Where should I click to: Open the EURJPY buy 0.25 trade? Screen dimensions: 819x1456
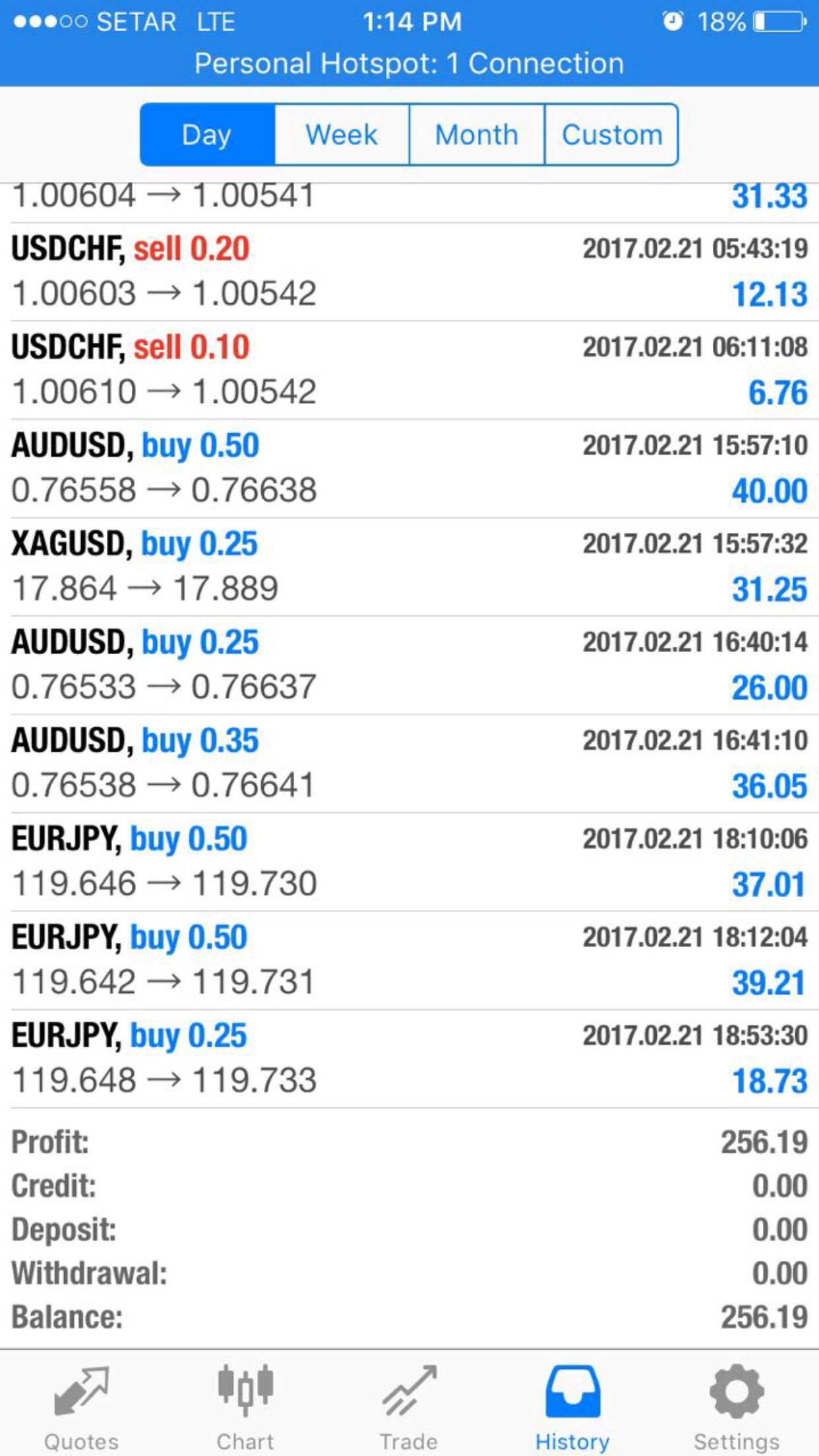(x=409, y=1058)
